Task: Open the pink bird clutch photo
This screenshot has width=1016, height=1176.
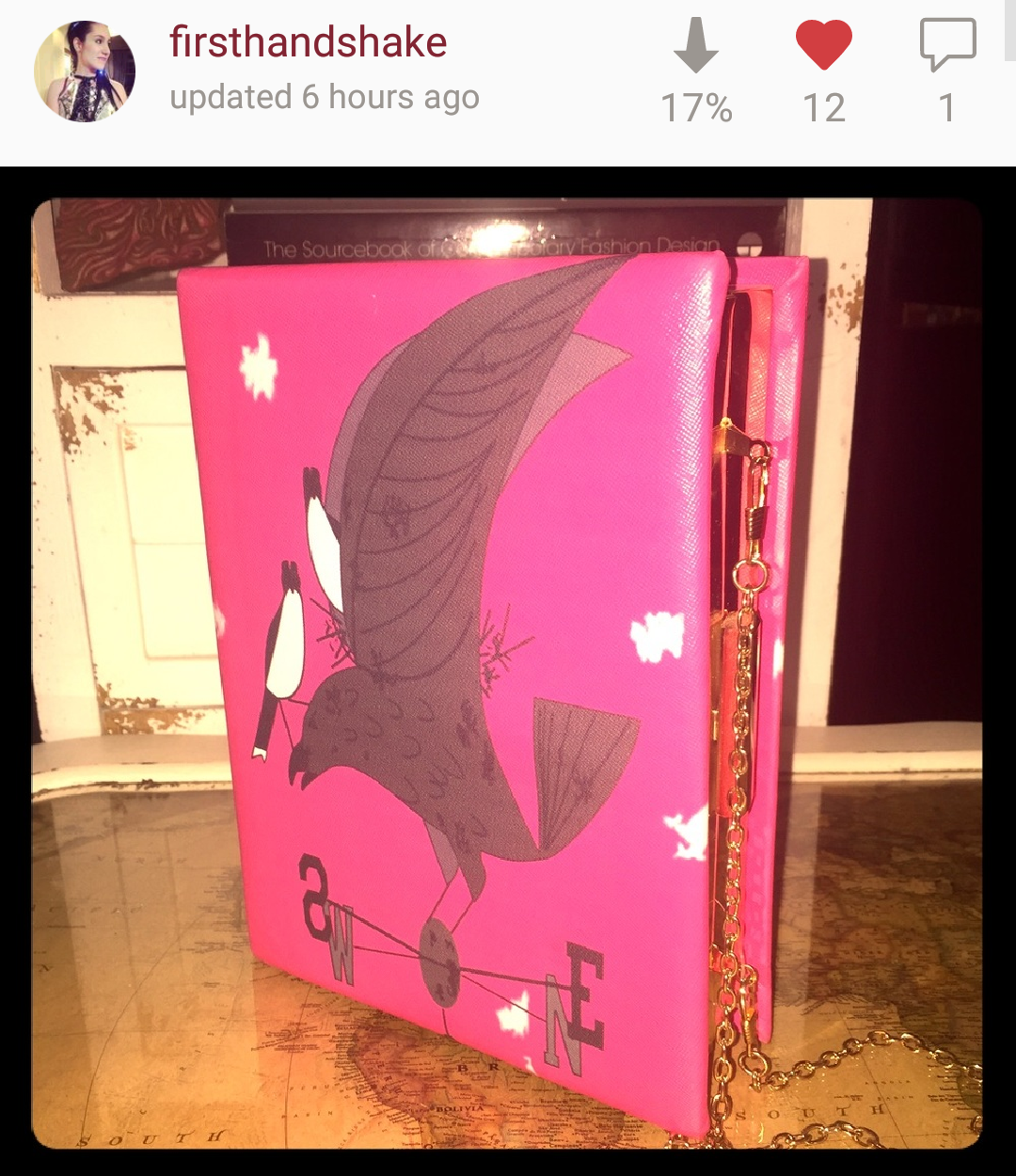Action: point(507,672)
